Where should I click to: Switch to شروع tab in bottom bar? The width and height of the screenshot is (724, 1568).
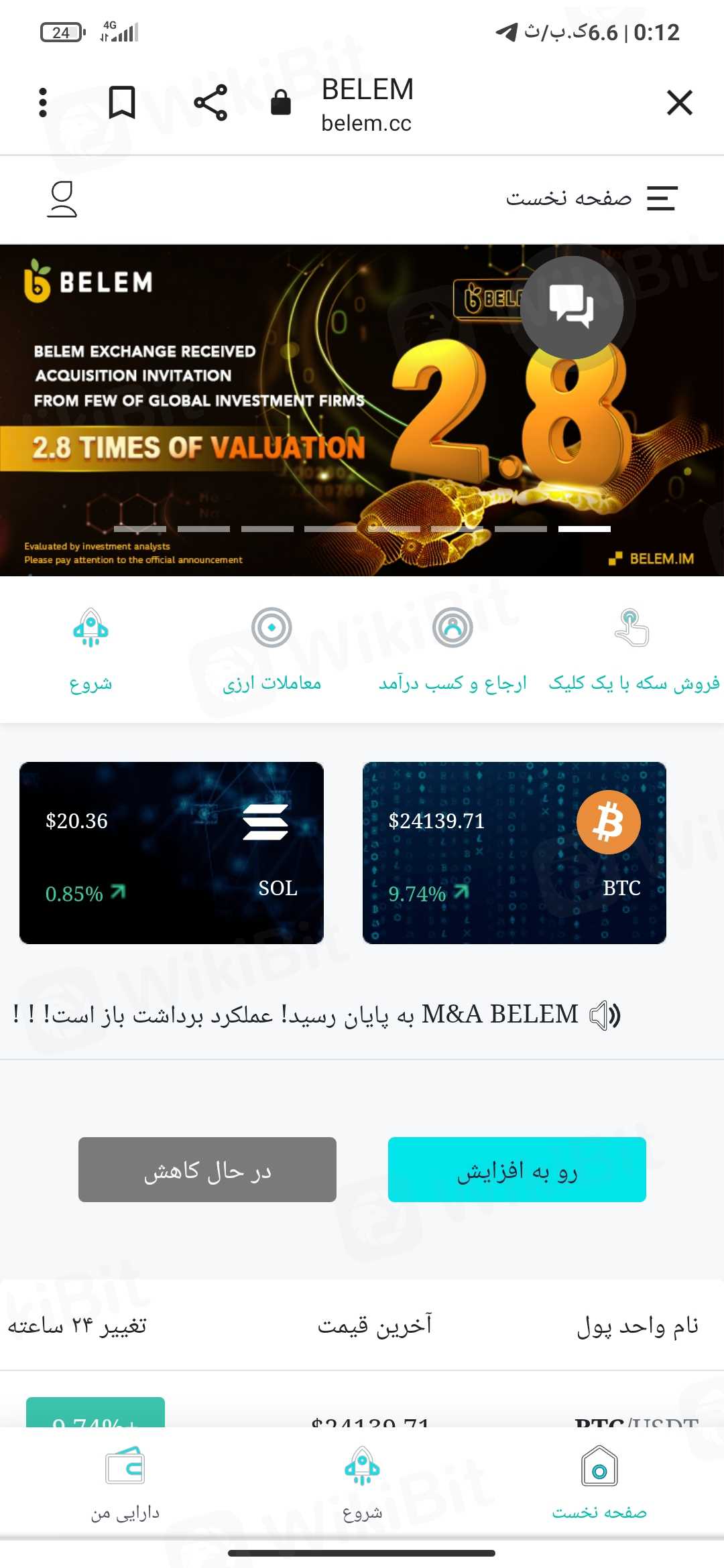pyautogui.click(x=362, y=1482)
